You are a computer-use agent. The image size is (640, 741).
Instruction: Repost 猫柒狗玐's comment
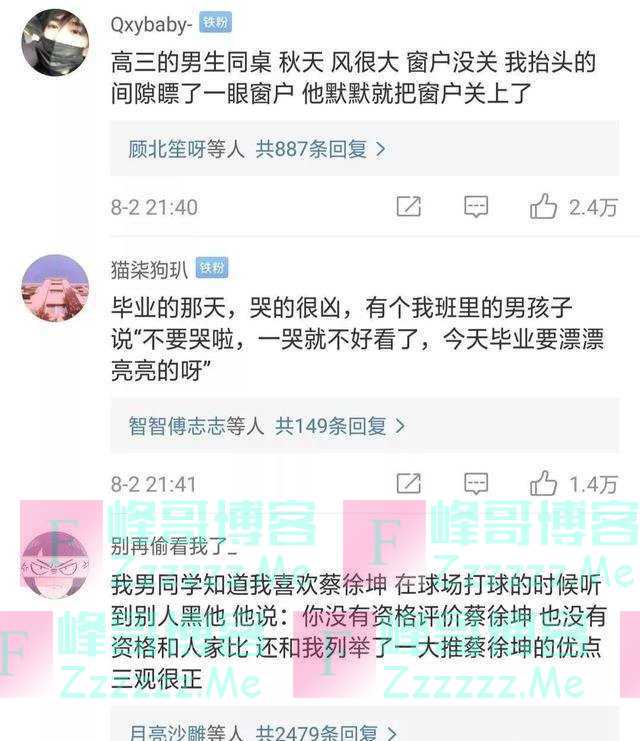pos(408,484)
